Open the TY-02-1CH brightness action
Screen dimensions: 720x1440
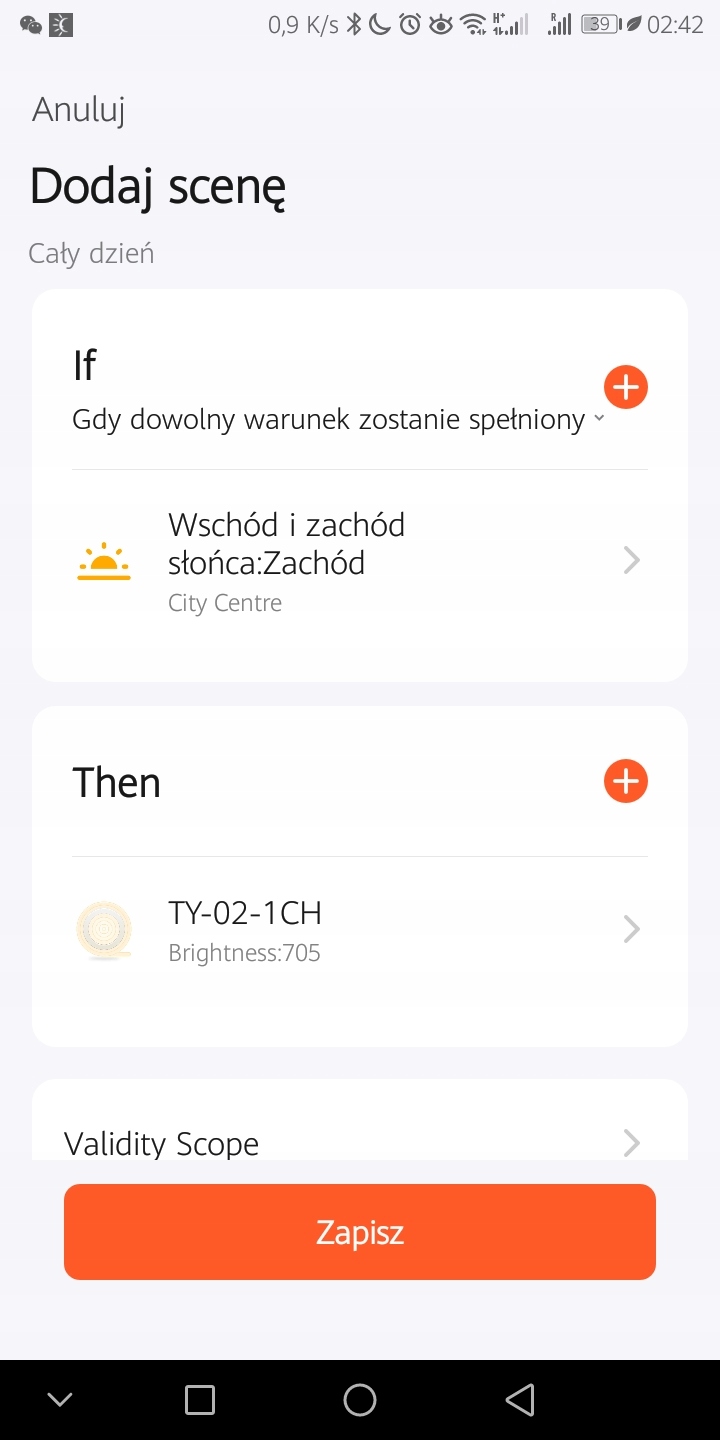pyautogui.click(x=360, y=930)
